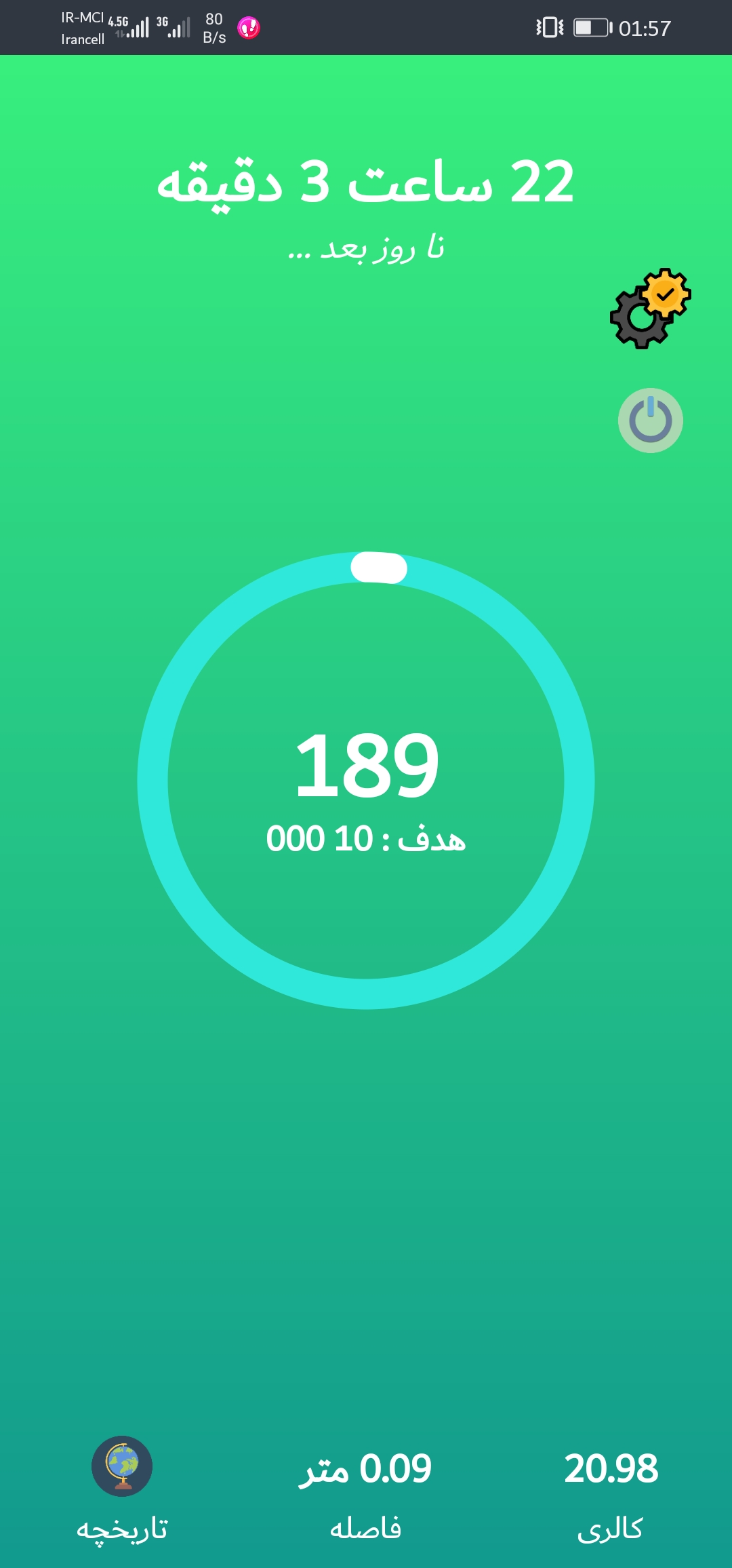Open the settings gear icon
Image resolution: width=732 pixels, height=1568 pixels.
click(x=649, y=309)
